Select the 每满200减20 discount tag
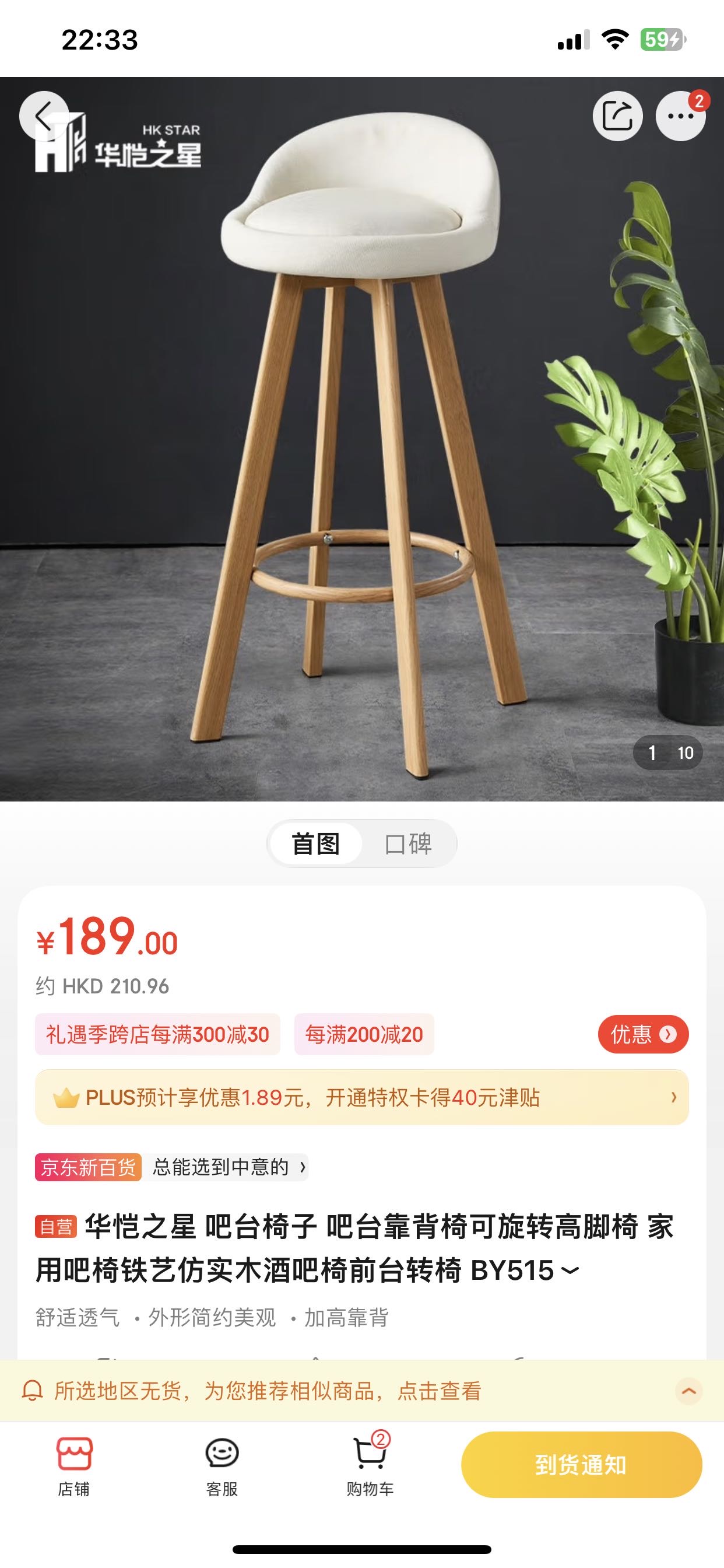This screenshot has width=724, height=1568. (x=364, y=1035)
